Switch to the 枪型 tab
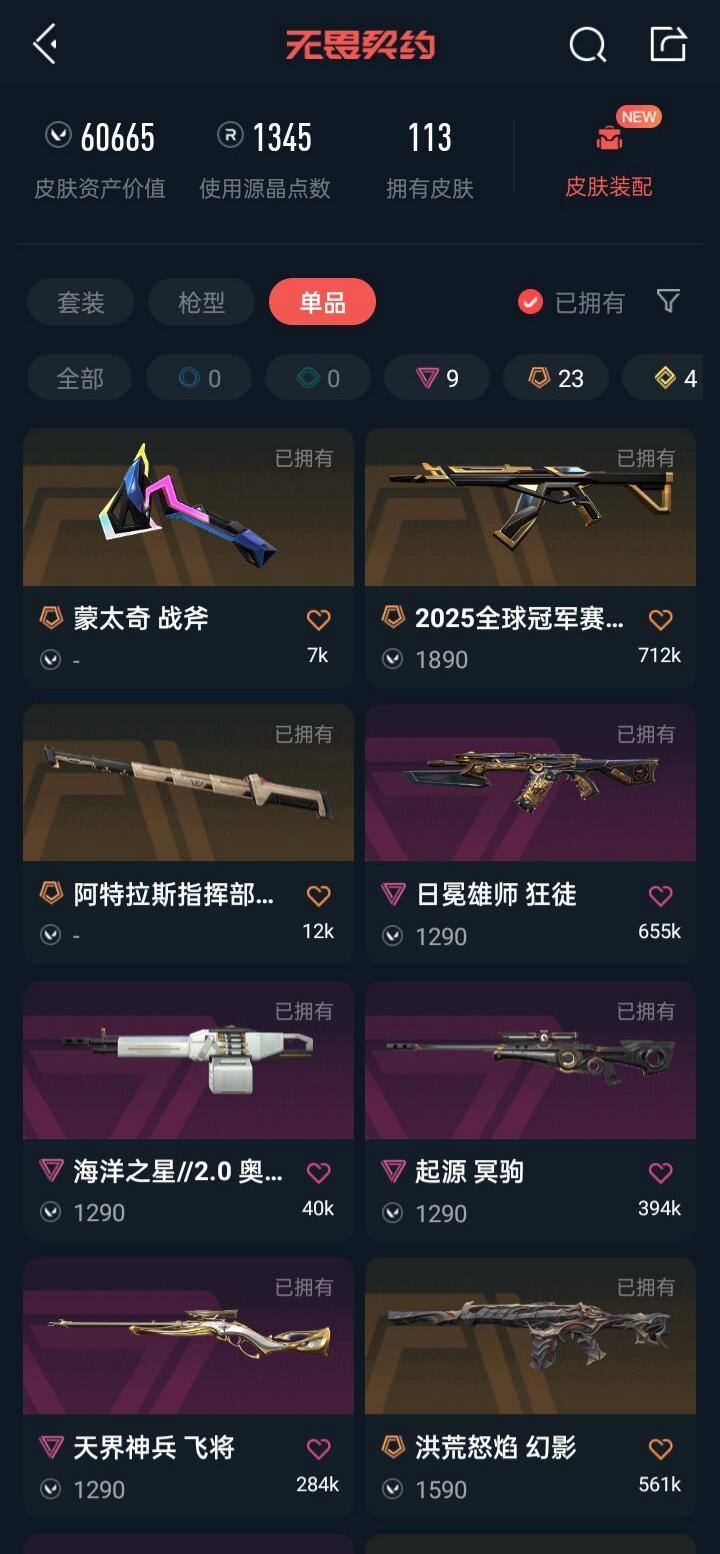This screenshot has width=720, height=1554. [x=201, y=302]
